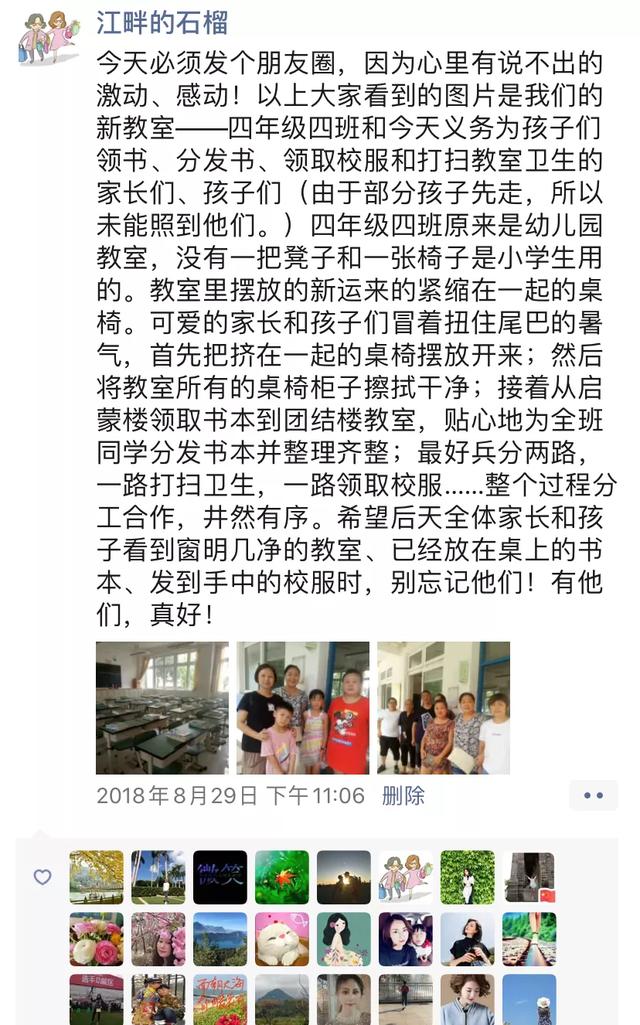The image size is (640, 1025).
Task: View the empty classroom photo
Action: click(162, 708)
